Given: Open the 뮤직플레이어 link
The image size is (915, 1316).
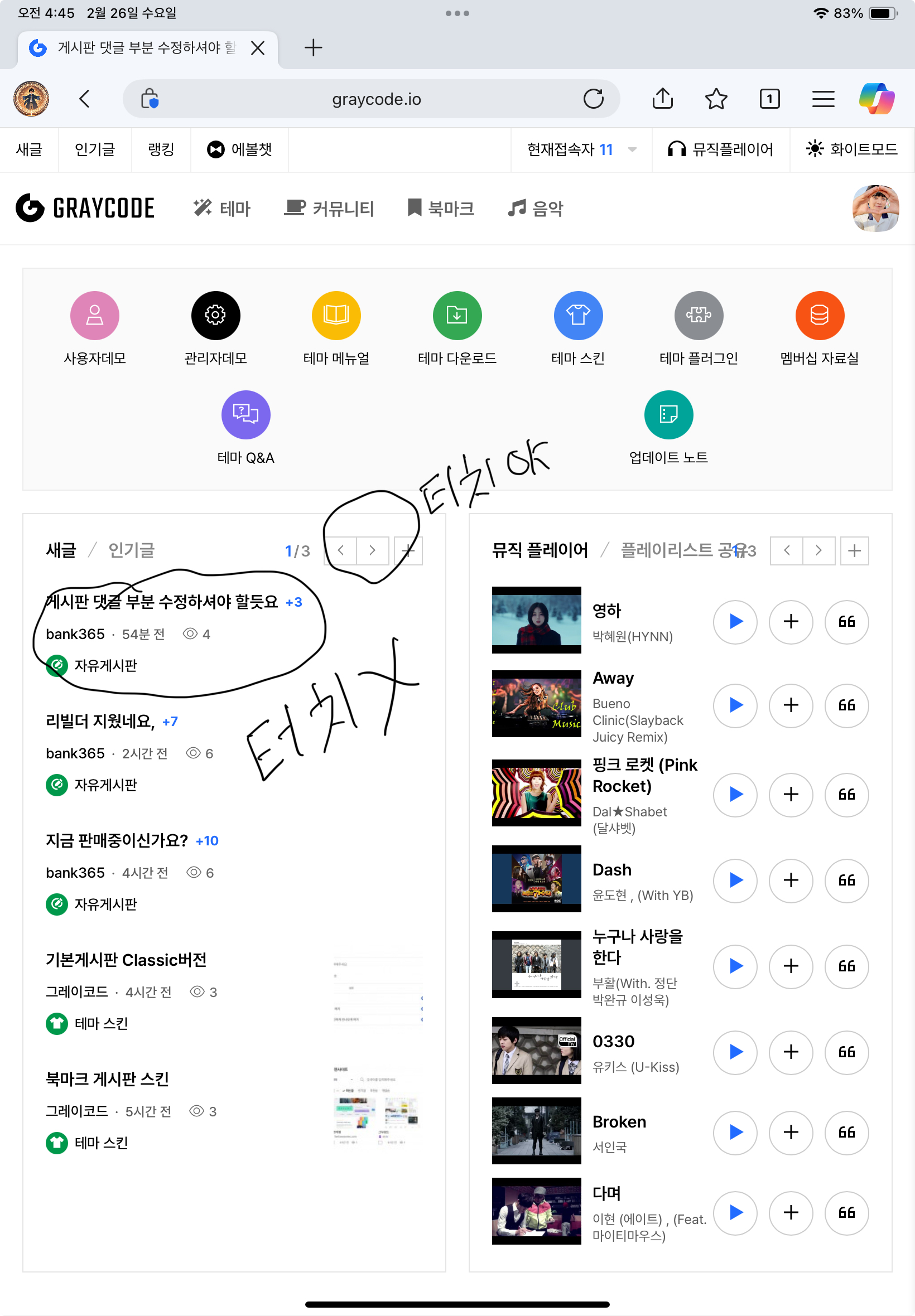Looking at the screenshot, I should point(720,149).
